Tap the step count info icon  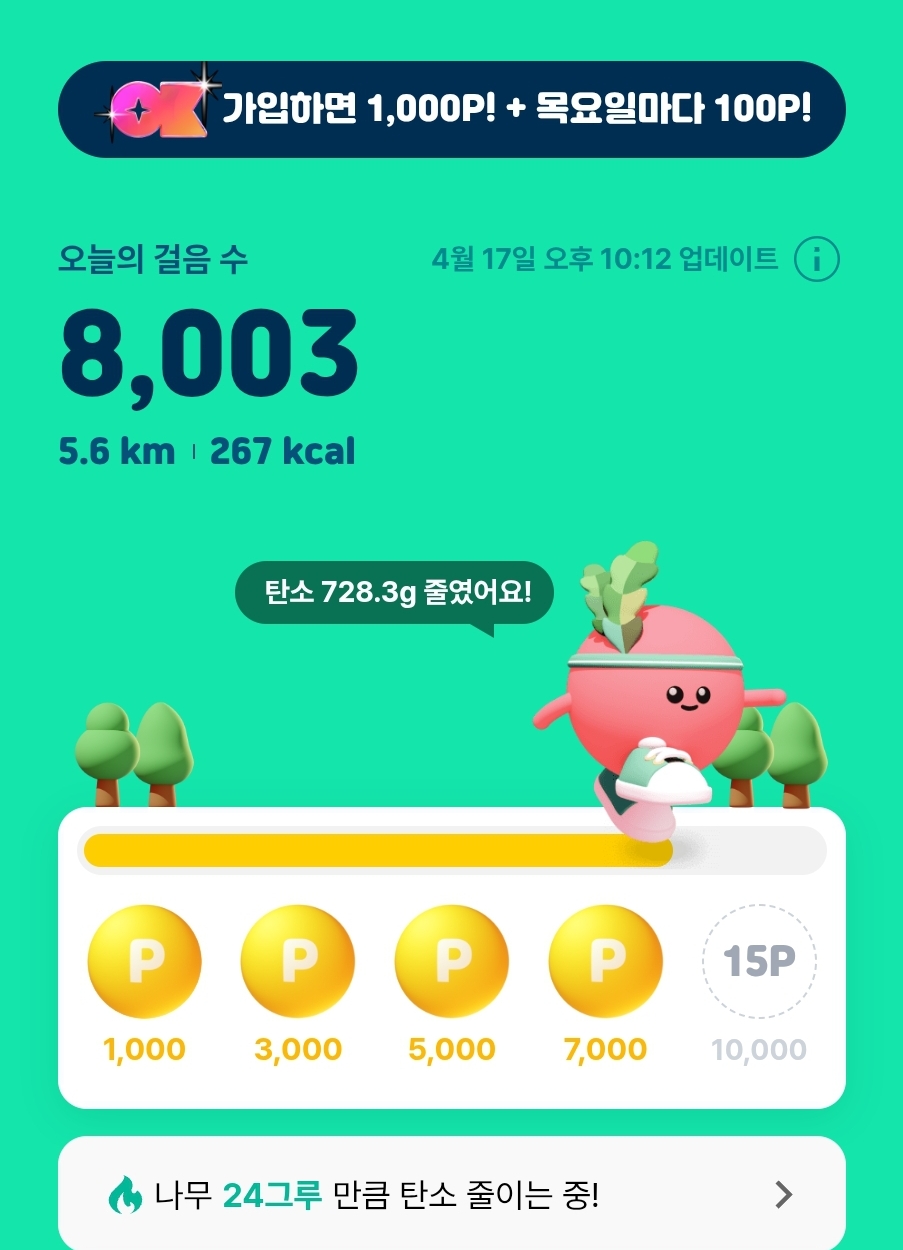pyautogui.click(x=816, y=261)
